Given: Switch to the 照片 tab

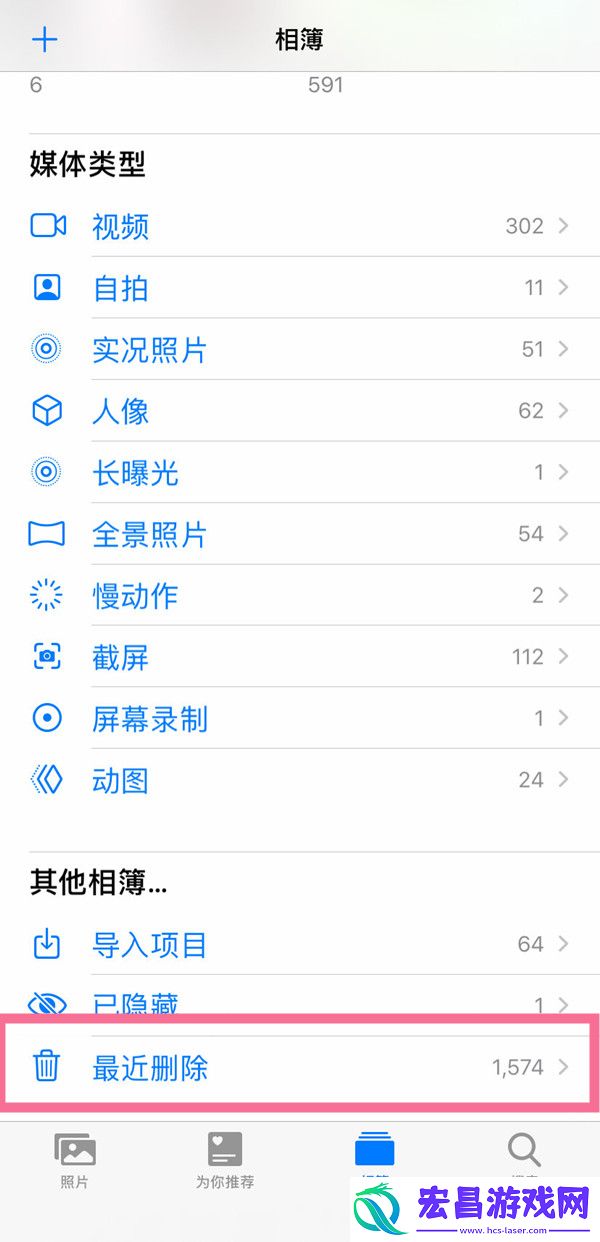Looking at the screenshot, I should click(x=75, y=1160).
